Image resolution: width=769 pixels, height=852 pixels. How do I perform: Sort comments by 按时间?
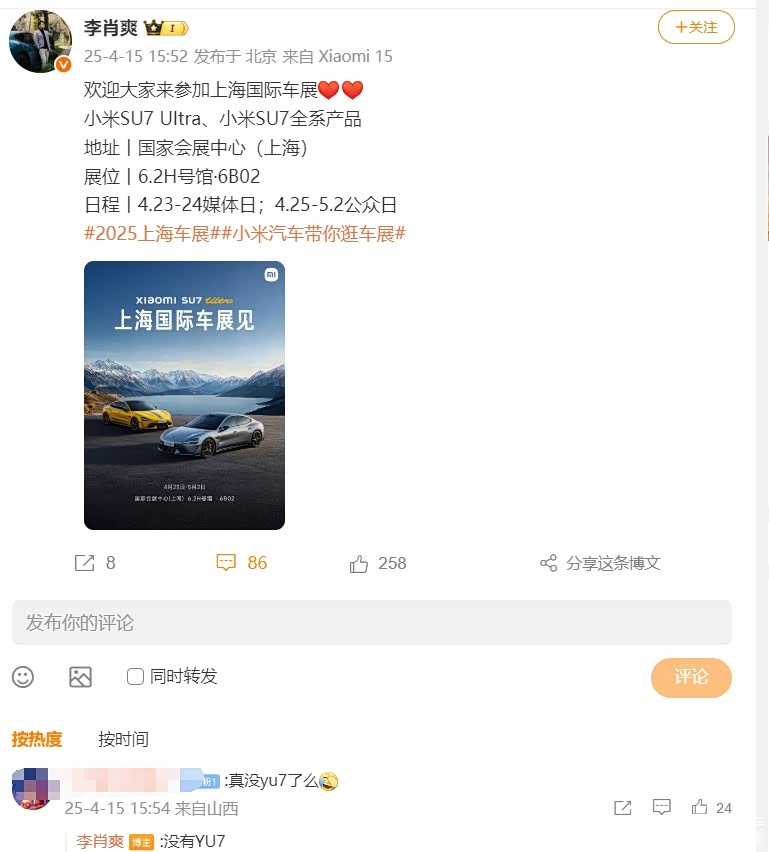(x=123, y=739)
